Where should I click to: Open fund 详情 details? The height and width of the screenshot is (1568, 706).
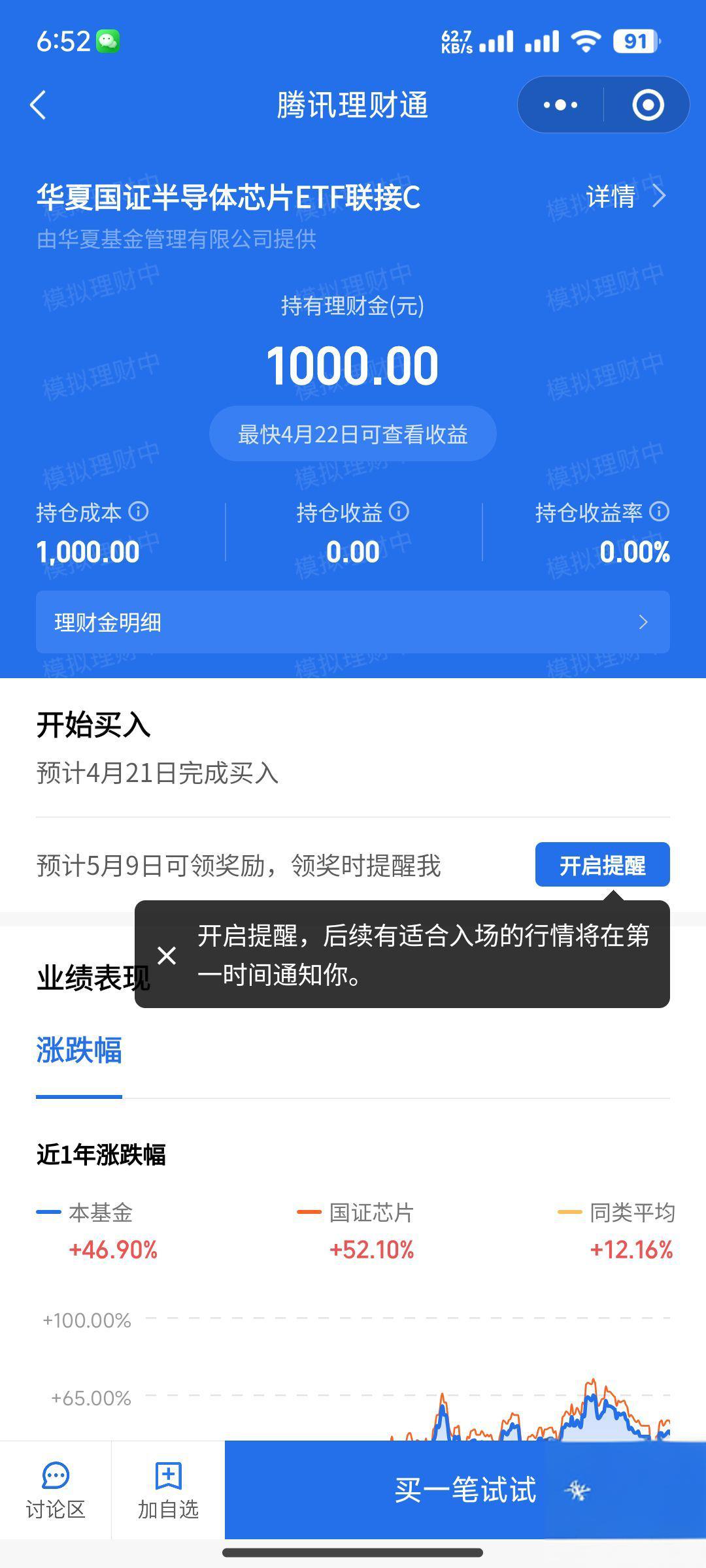(x=625, y=196)
